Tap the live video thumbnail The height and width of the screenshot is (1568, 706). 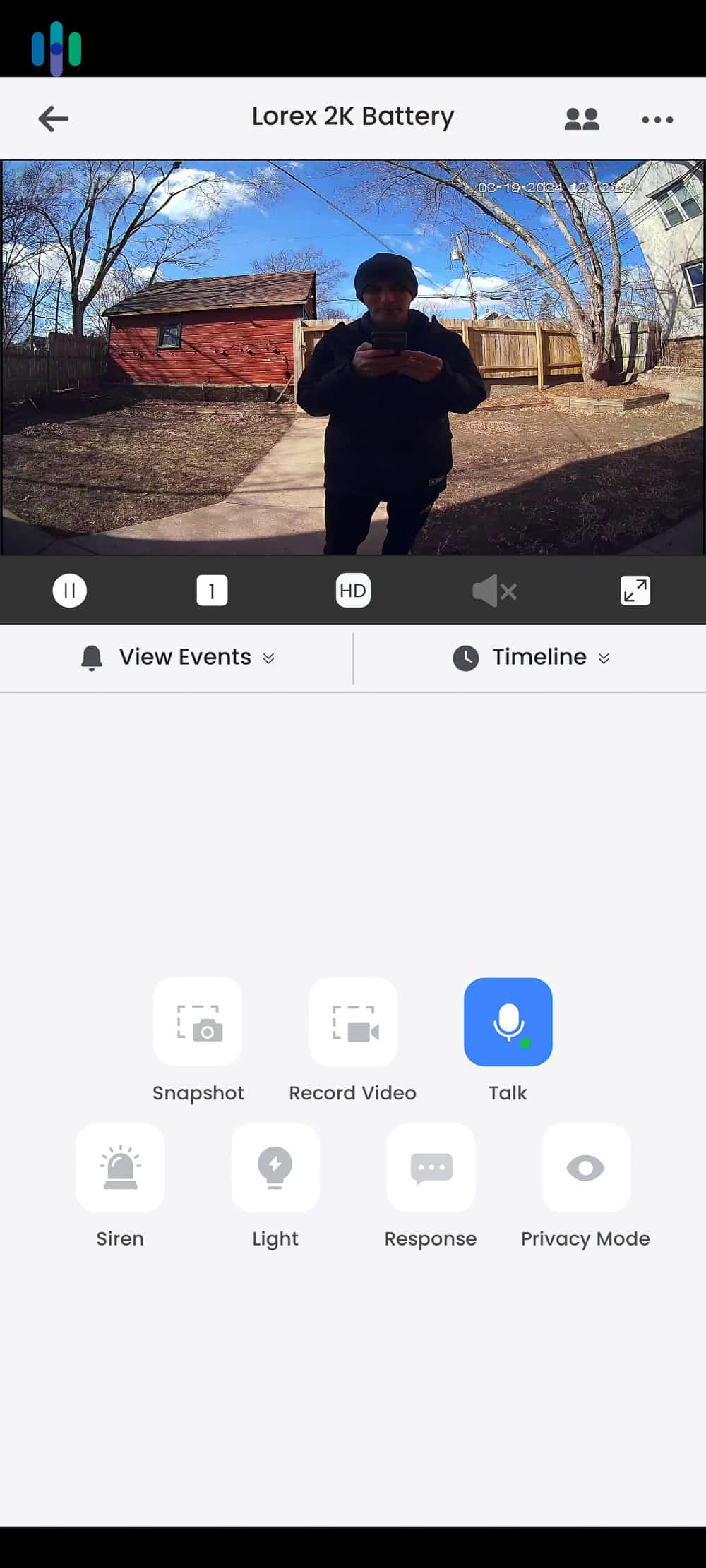point(353,353)
